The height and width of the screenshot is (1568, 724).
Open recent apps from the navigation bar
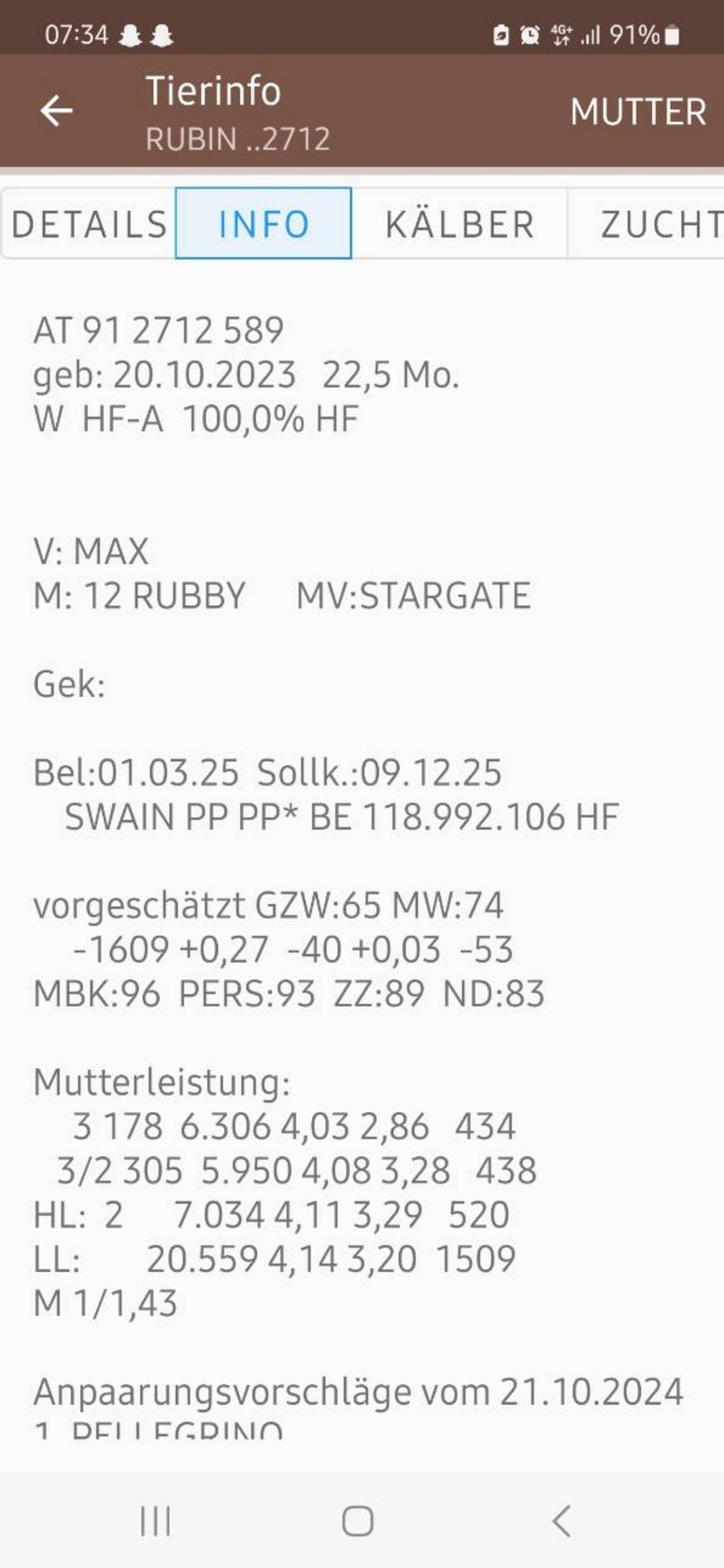(x=156, y=1521)
